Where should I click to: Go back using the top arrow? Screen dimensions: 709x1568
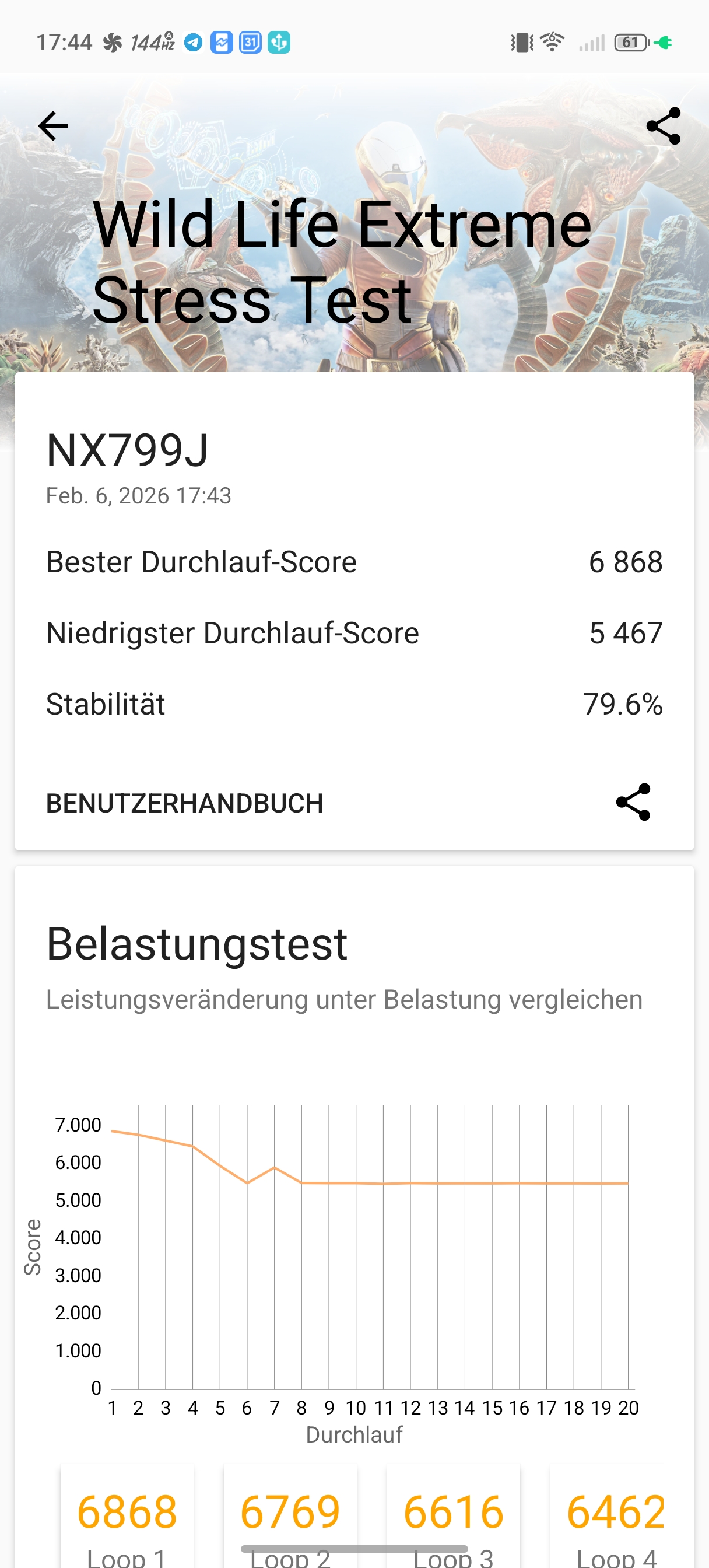(x=54, y=126)
